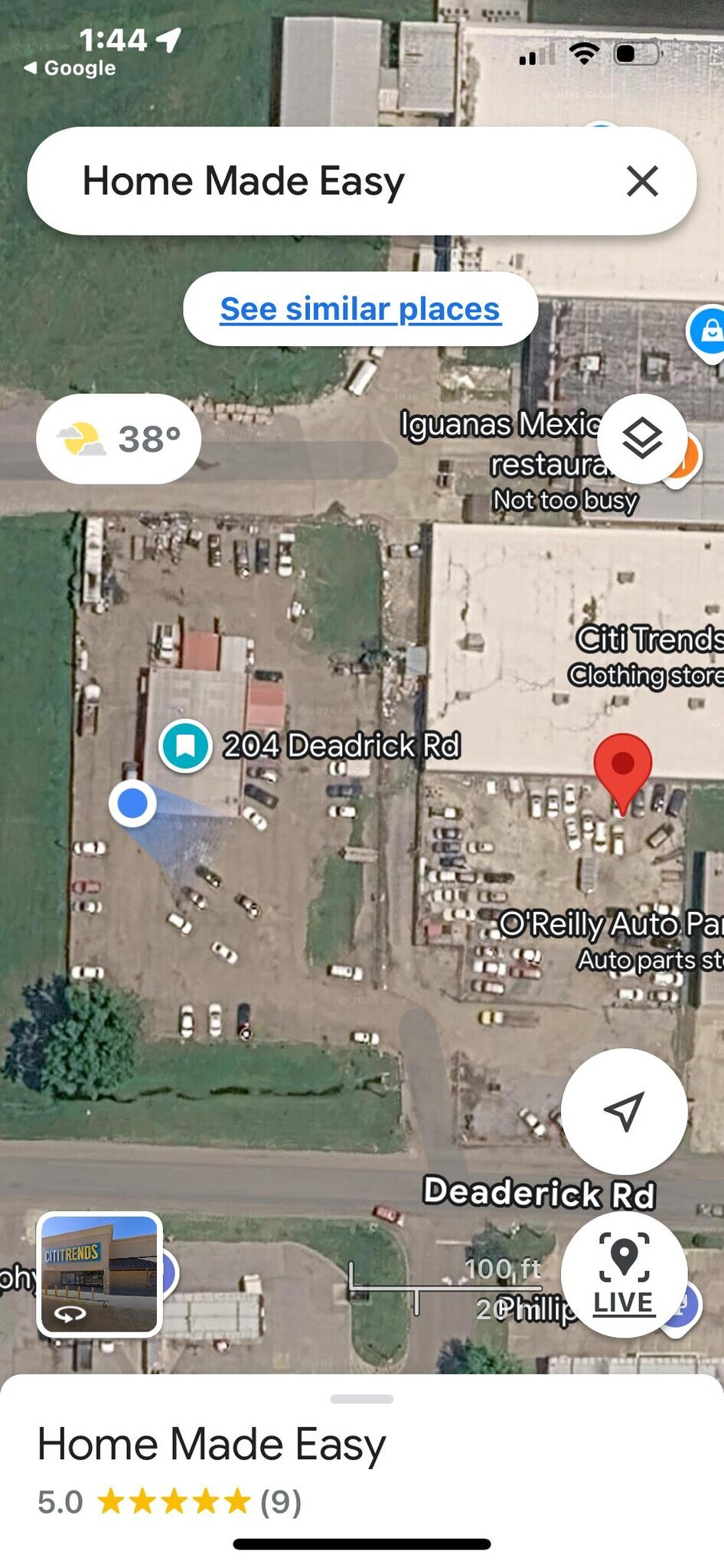Clear the Home Made Easy search
This screenshot has width=724, height=1568.
[x=641, y=181]
